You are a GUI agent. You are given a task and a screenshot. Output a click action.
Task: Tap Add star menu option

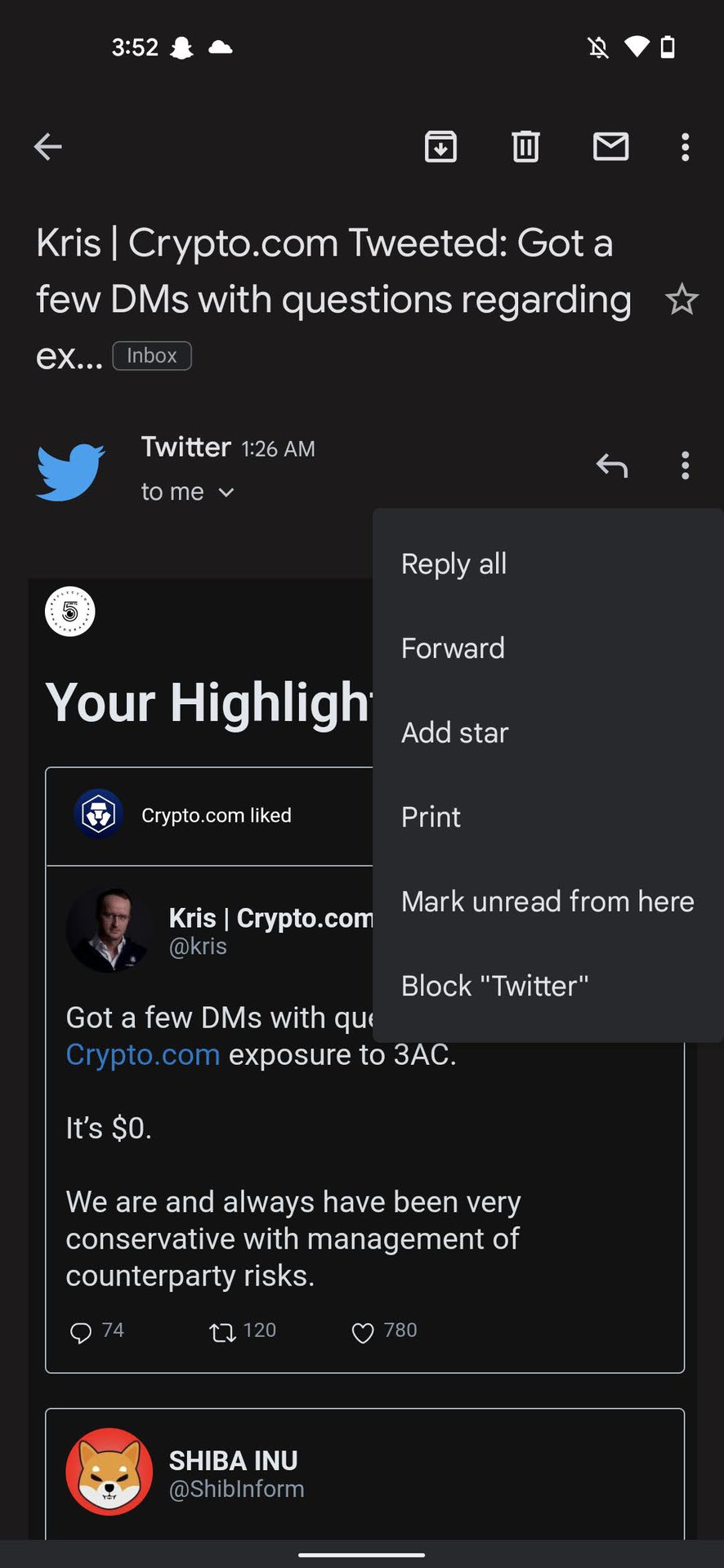(454, 733)
